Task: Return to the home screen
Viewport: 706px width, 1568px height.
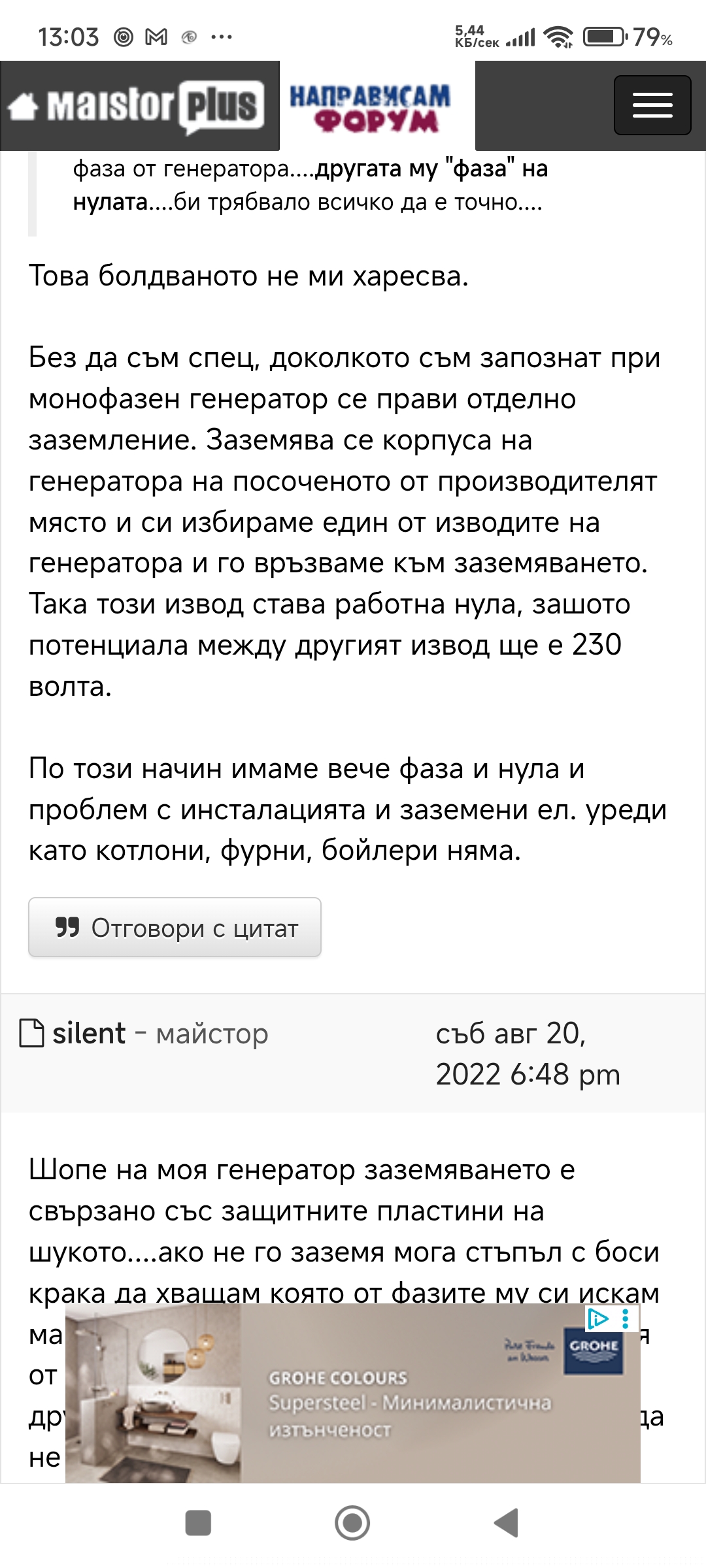Action: click(352, 1523)
